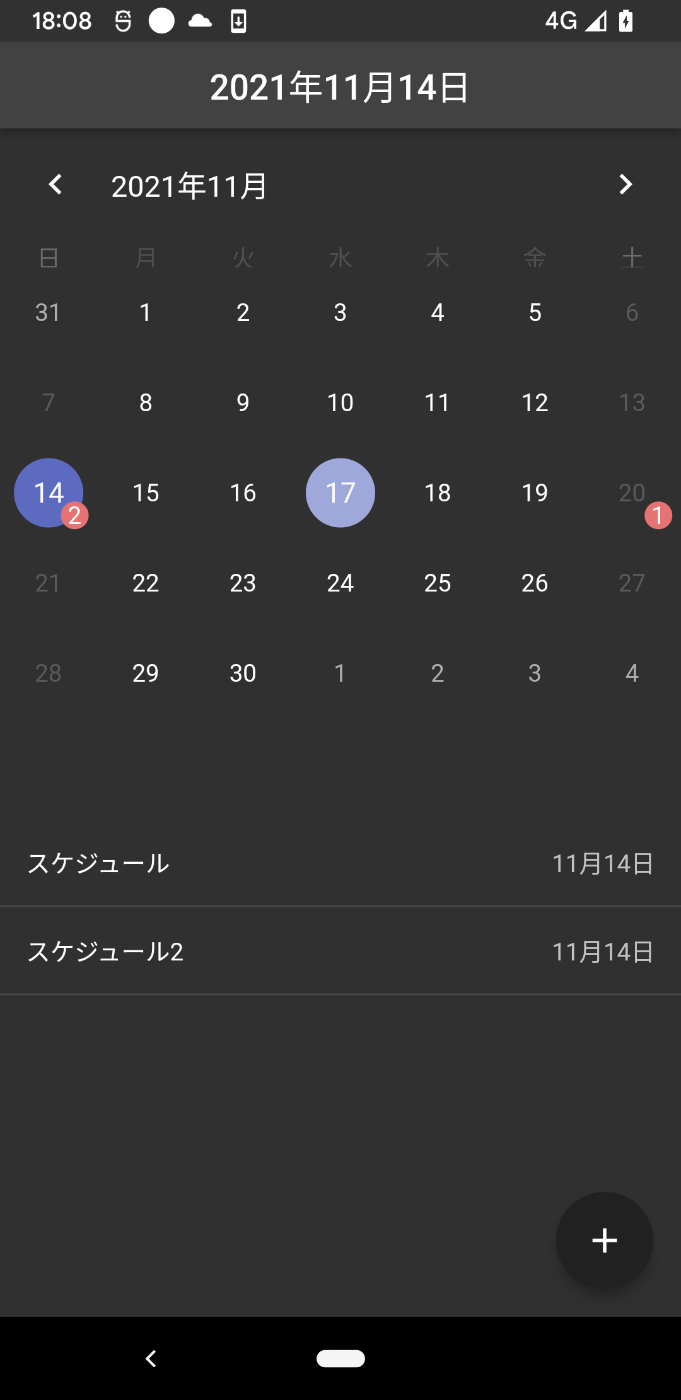681x1400 pixels.
Task: Select November 14 on the calendar
Action: pyautogui.click(x=49, y=493)
